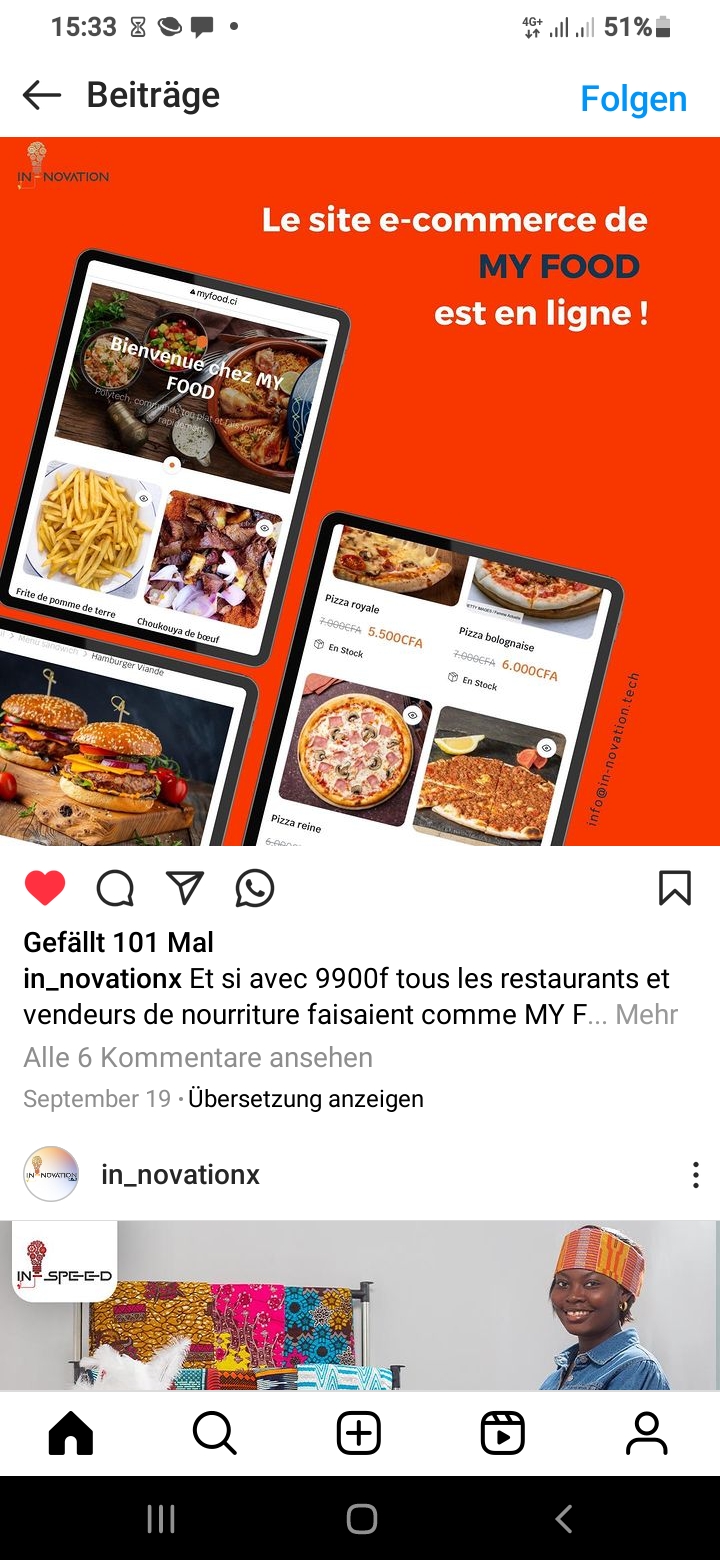Image resolution: width=720 pixels, height=1560 pixels.
Task: Tap Folgen to follow this account
Action: tap(633, 99)
